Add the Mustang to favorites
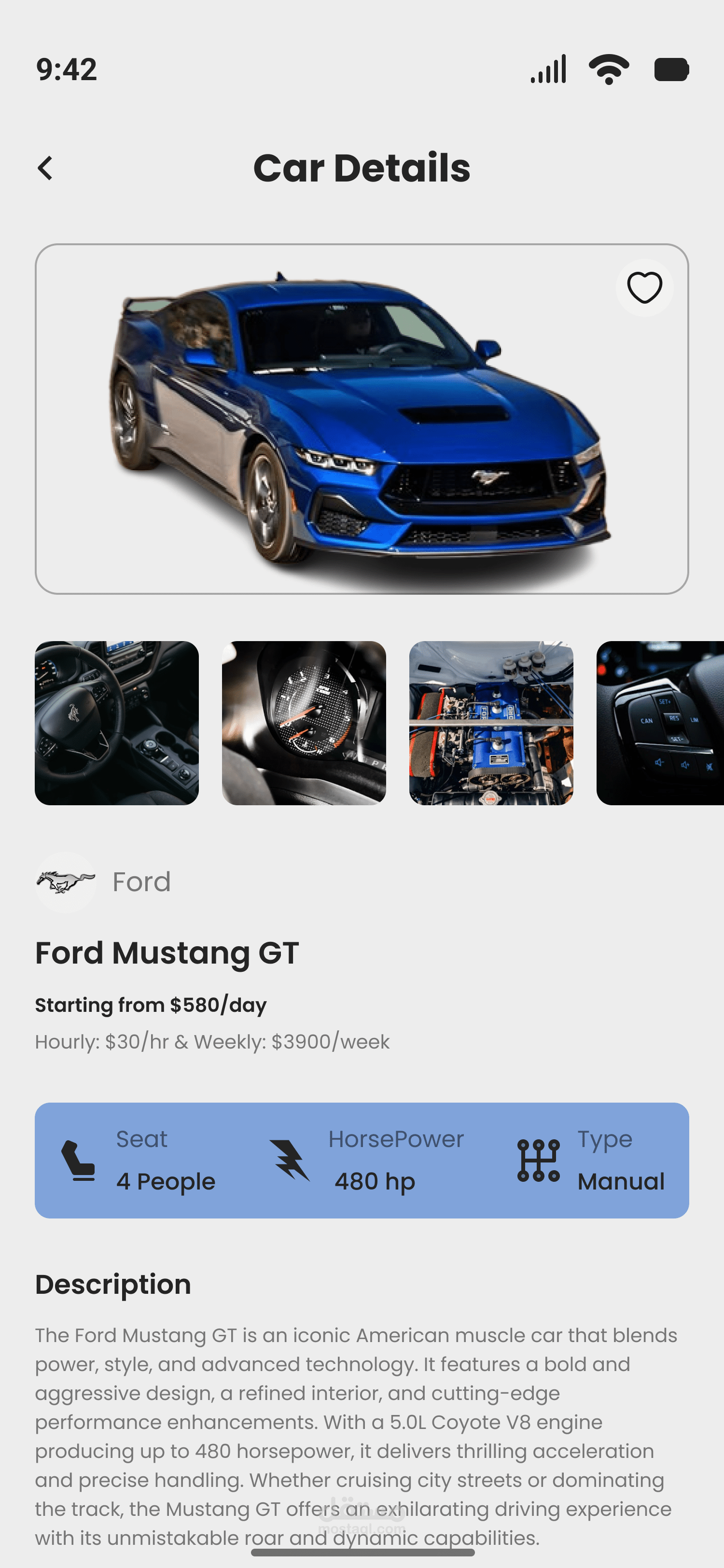 pos(644,288)
